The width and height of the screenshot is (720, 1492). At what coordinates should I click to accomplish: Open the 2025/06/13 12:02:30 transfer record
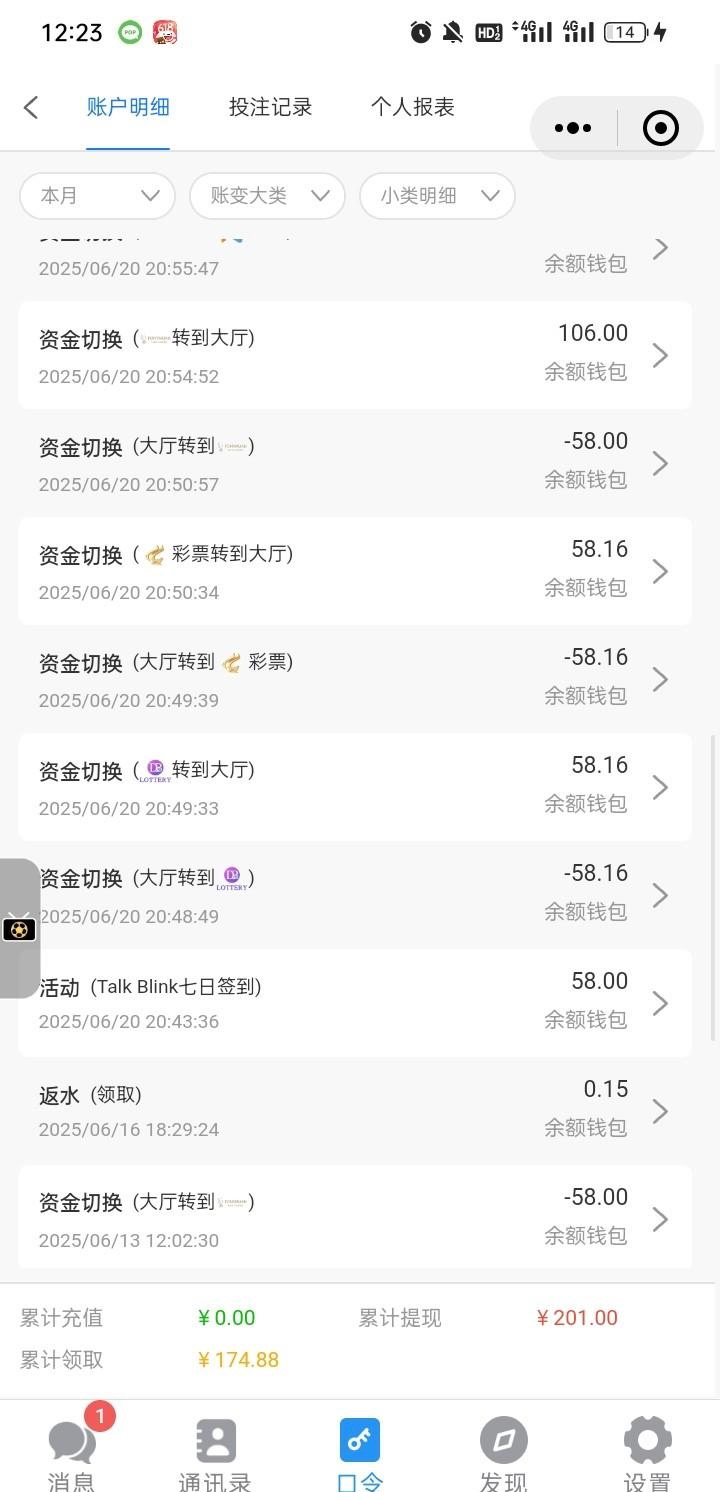click(x=355, y=1219)
